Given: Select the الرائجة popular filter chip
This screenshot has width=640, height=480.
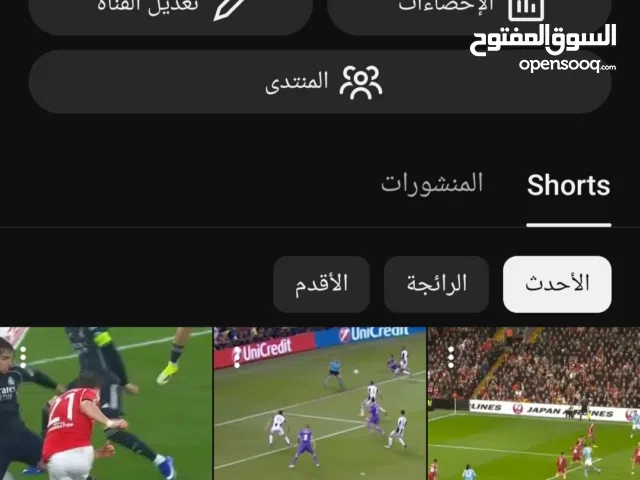Looking at the screenshot, I should pyautogui.click(x=436, y=284).
